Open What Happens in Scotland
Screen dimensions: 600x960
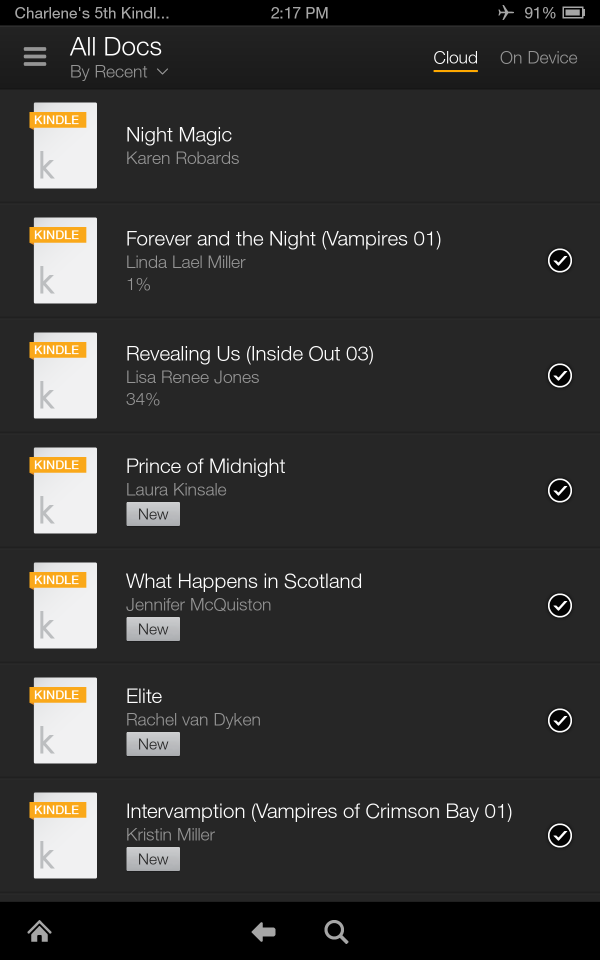click(243, 581)
